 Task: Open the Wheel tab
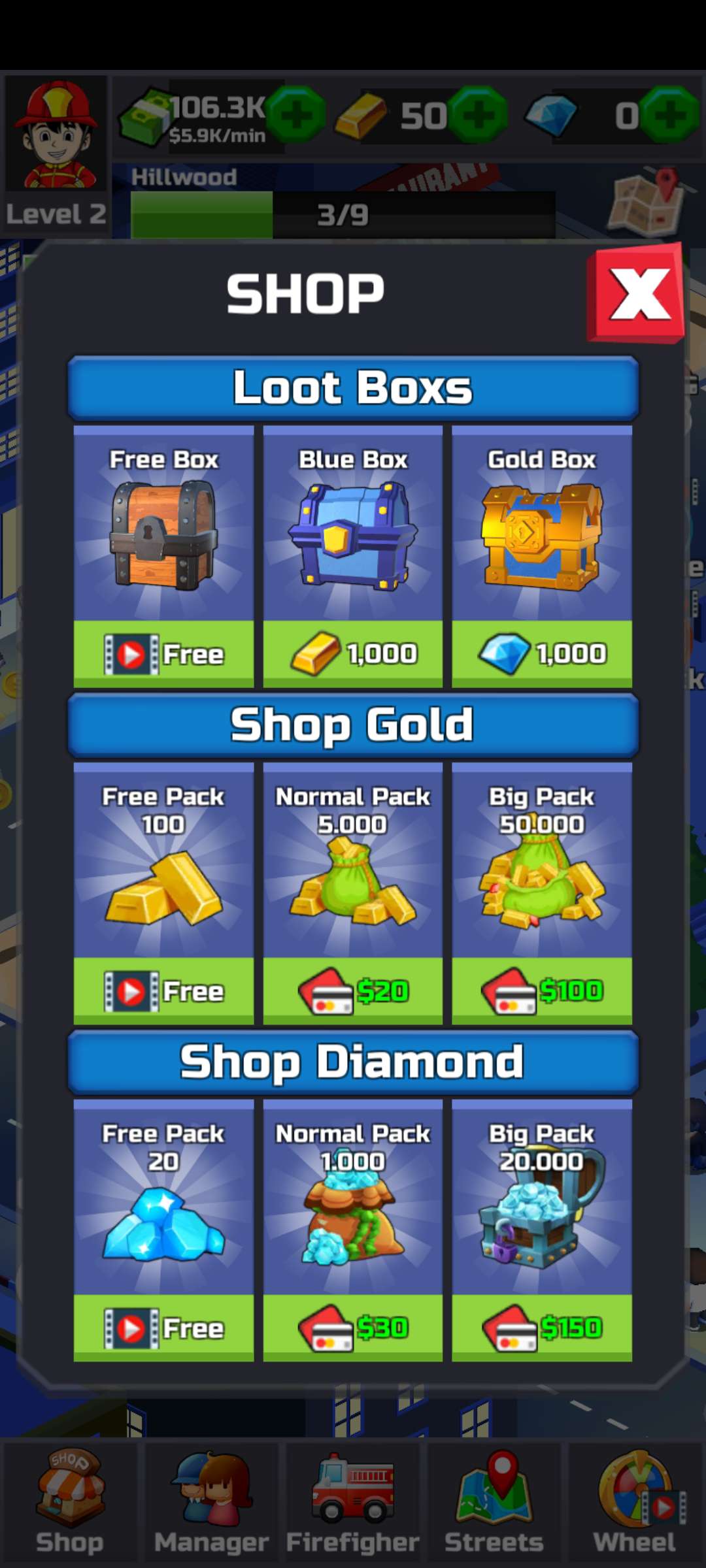(635, 1503)
